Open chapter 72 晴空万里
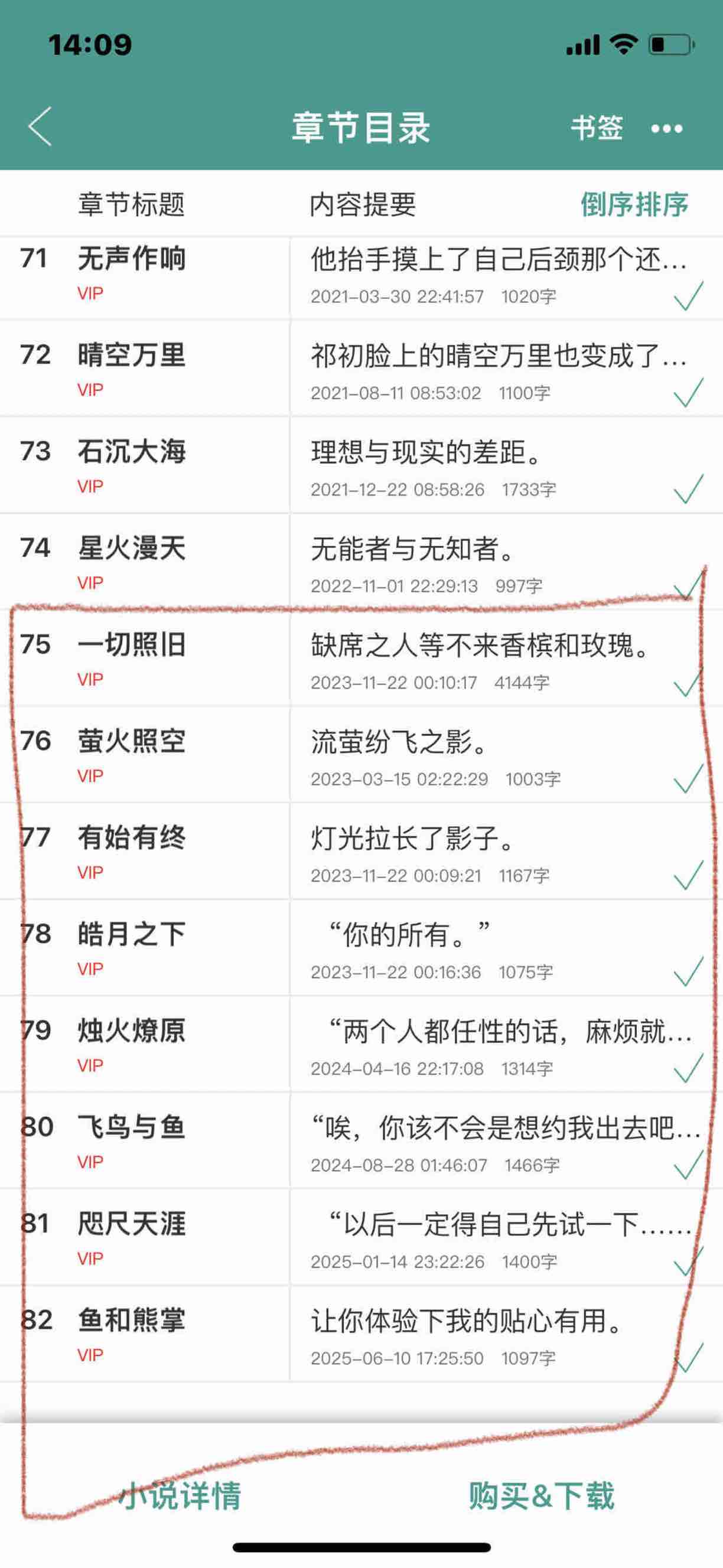 pyautogui.click(x=132, y=356)
